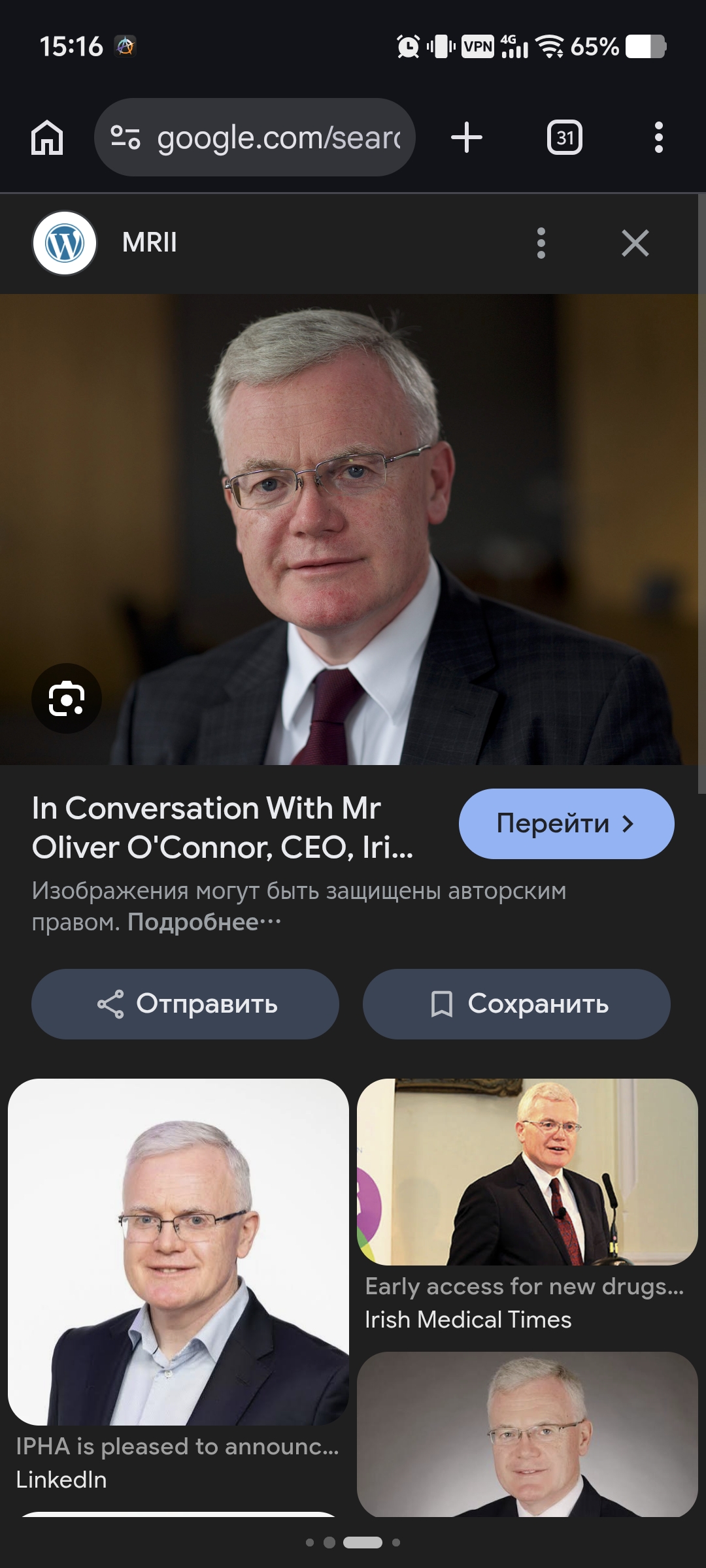The image size is (706, 1568).
Task: Open the LinkedIn IPHA image result
Action: (x=178, y=1251)
